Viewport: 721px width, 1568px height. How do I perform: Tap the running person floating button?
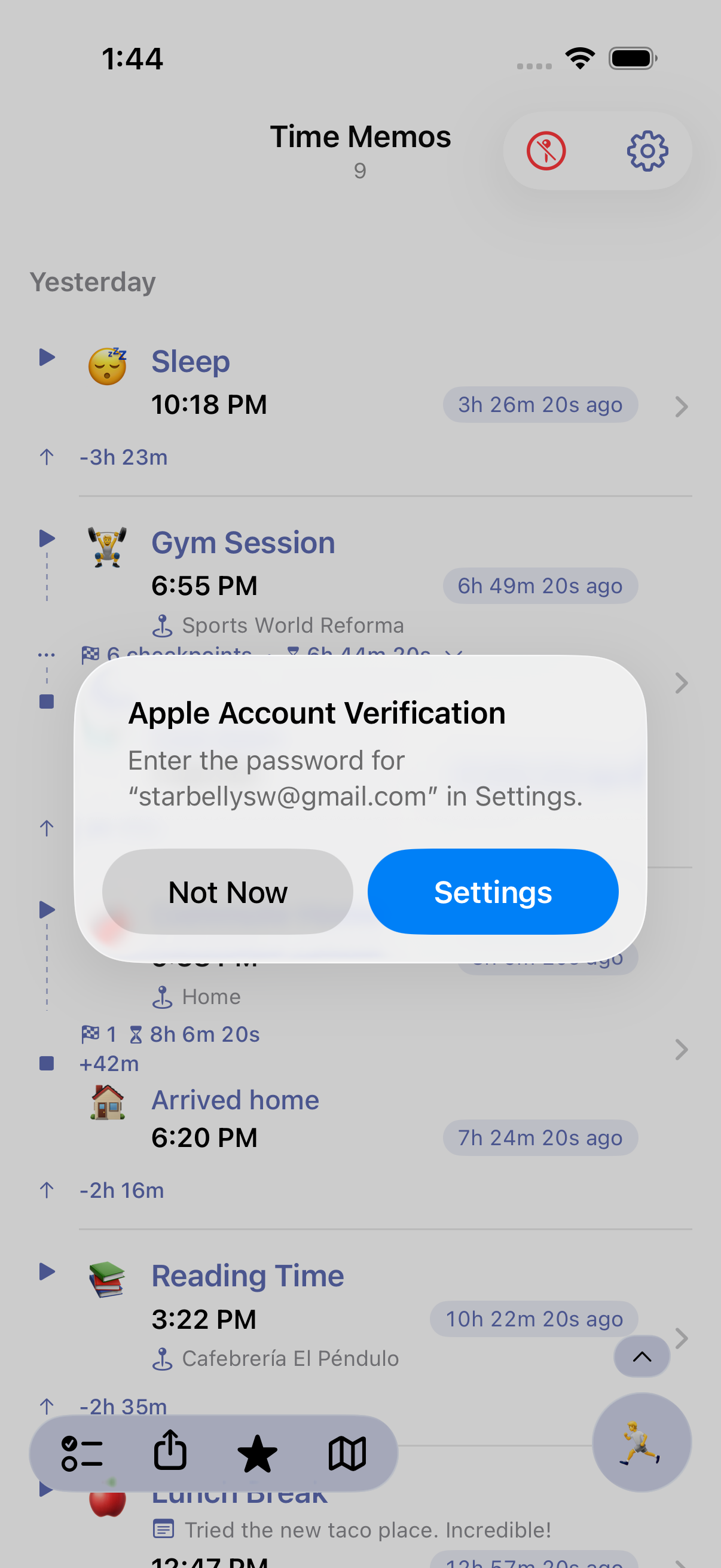click(641, 1442)
